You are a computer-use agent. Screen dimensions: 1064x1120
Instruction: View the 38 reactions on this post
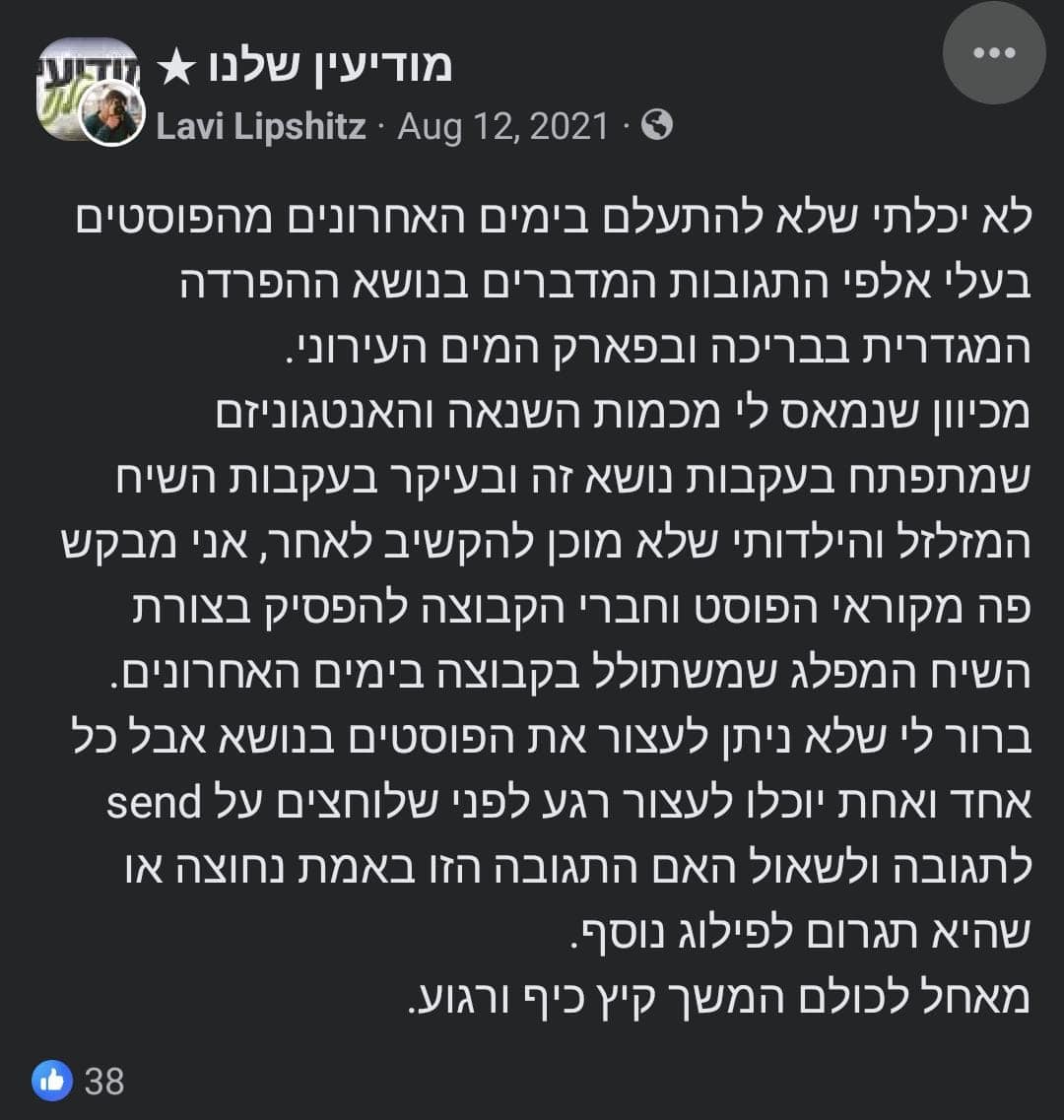coord(81,1081)
